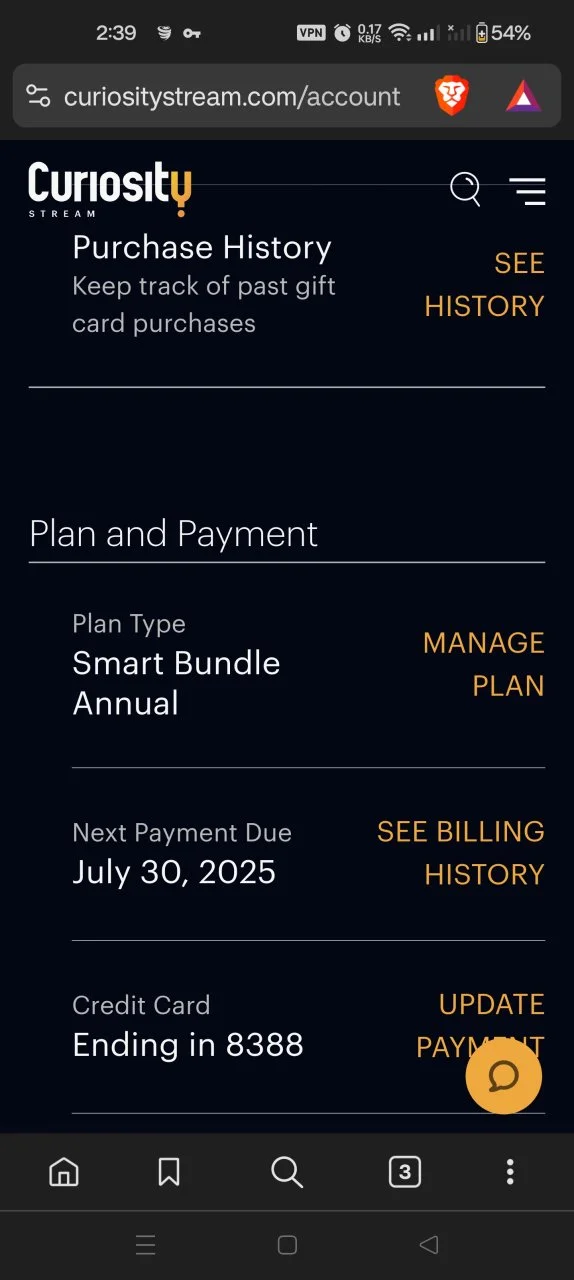Tap See History for purchases

point(485,285)
